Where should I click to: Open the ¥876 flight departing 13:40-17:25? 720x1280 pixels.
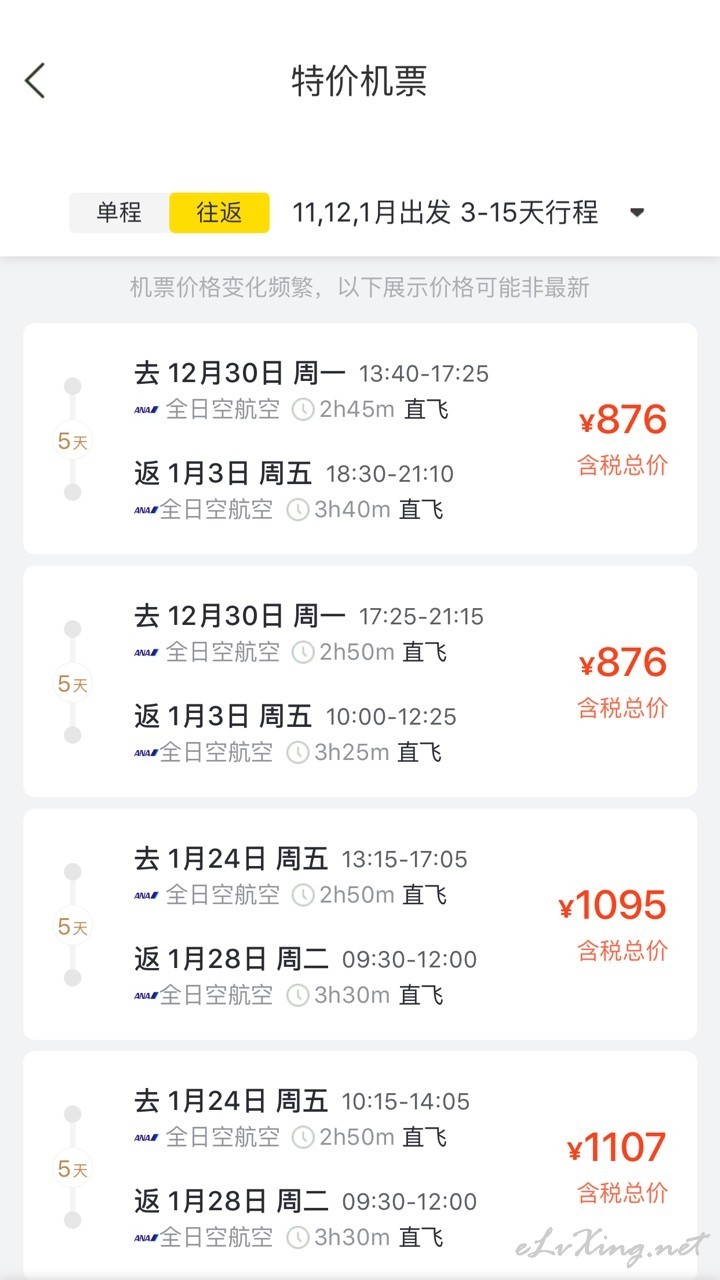pos(360,438)
